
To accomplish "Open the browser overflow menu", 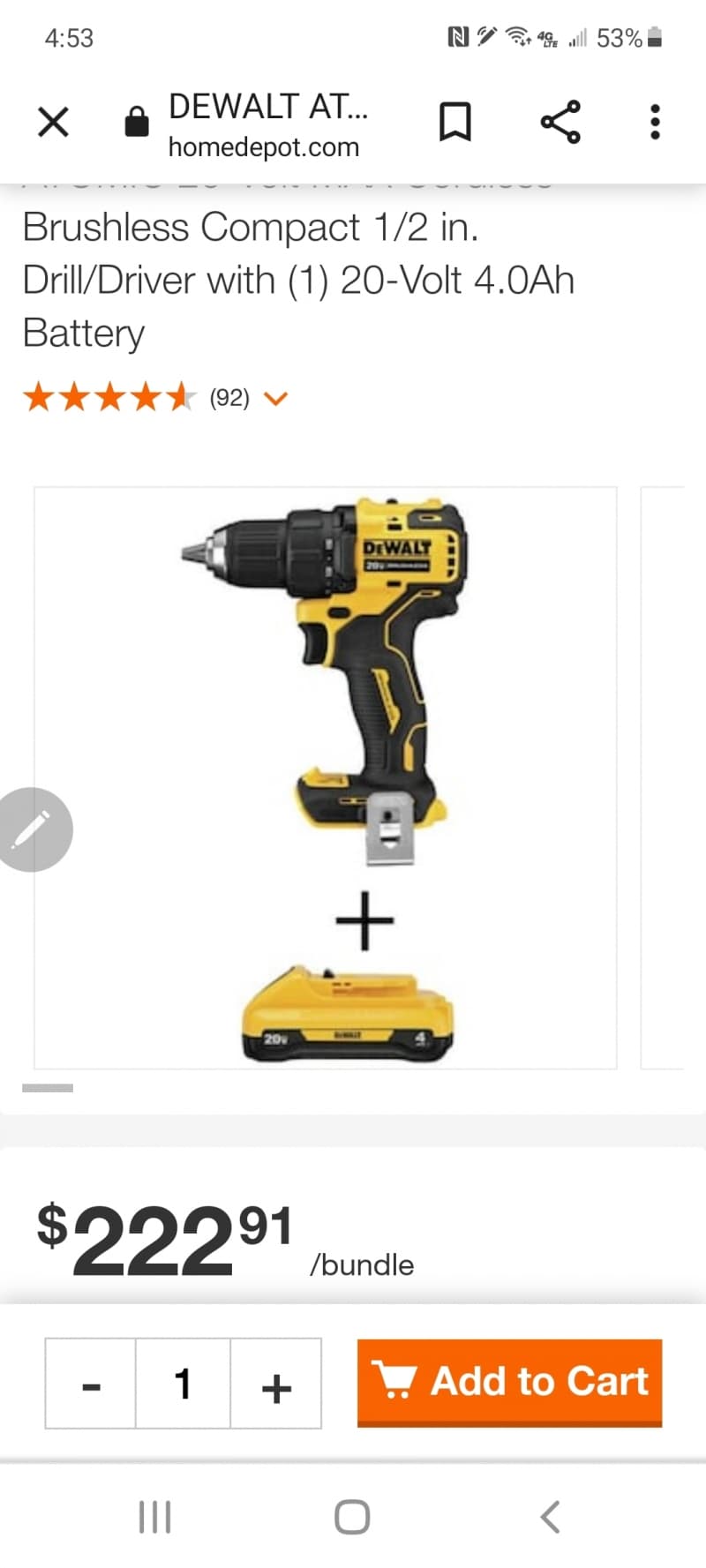I will (655, 122).
